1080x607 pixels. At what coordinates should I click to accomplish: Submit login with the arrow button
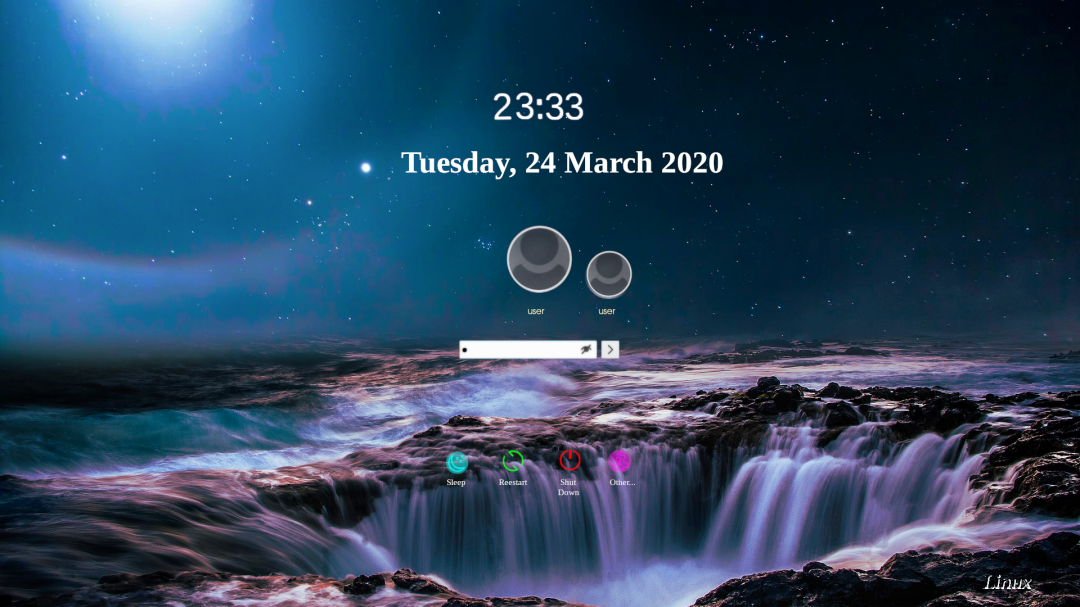coord(610,349)
